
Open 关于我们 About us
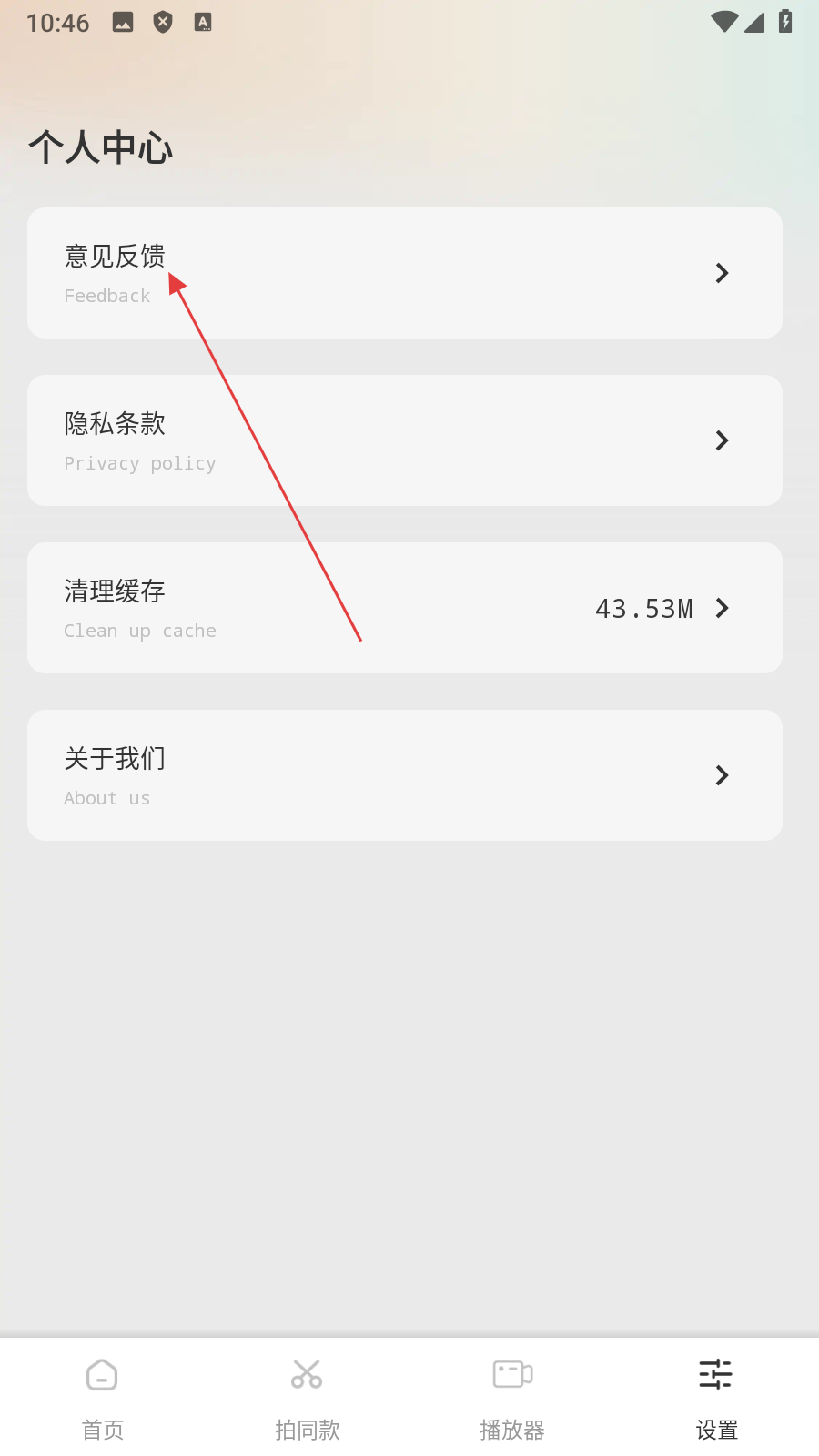click(405, 775)
